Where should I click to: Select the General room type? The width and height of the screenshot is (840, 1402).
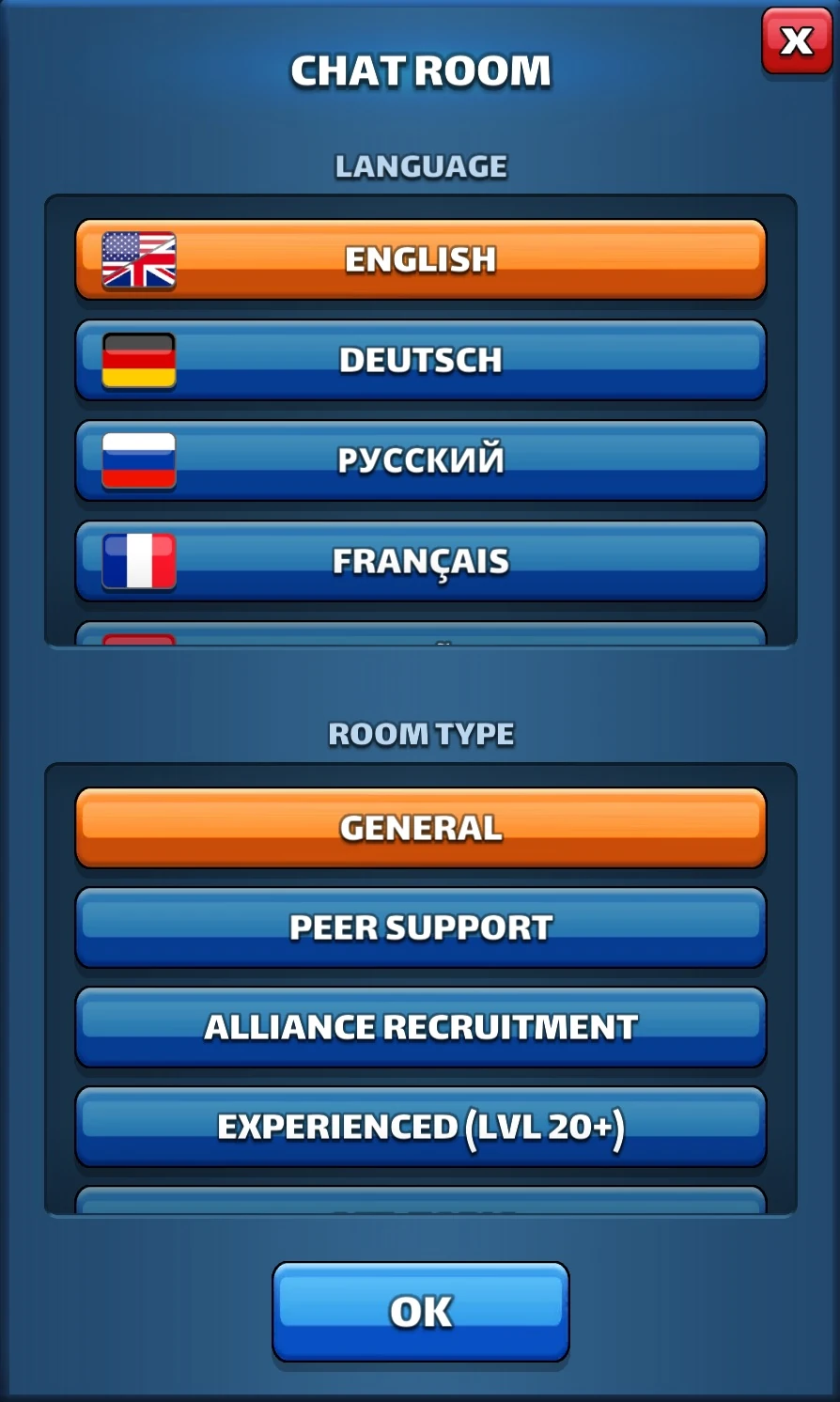420,828
